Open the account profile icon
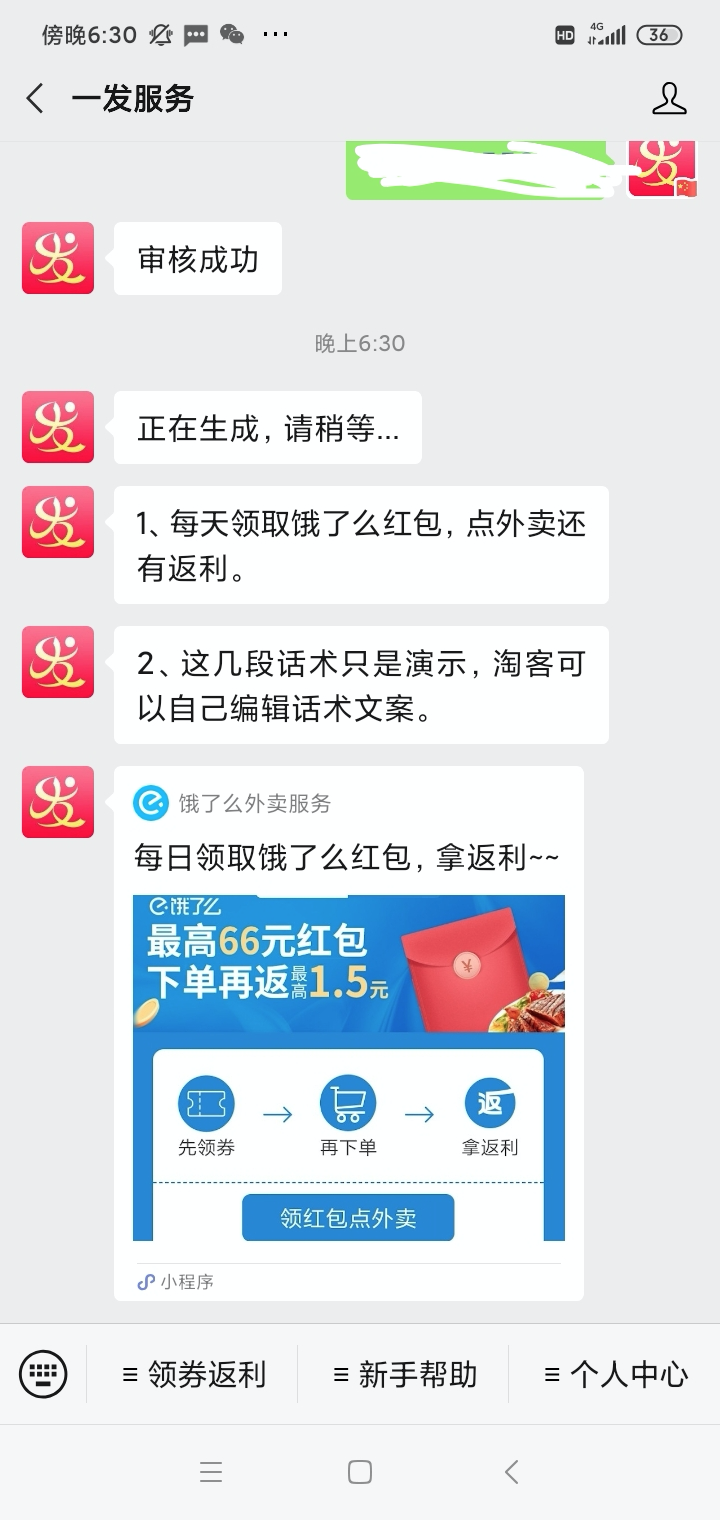720x1520 pixels. coord(669,98)
